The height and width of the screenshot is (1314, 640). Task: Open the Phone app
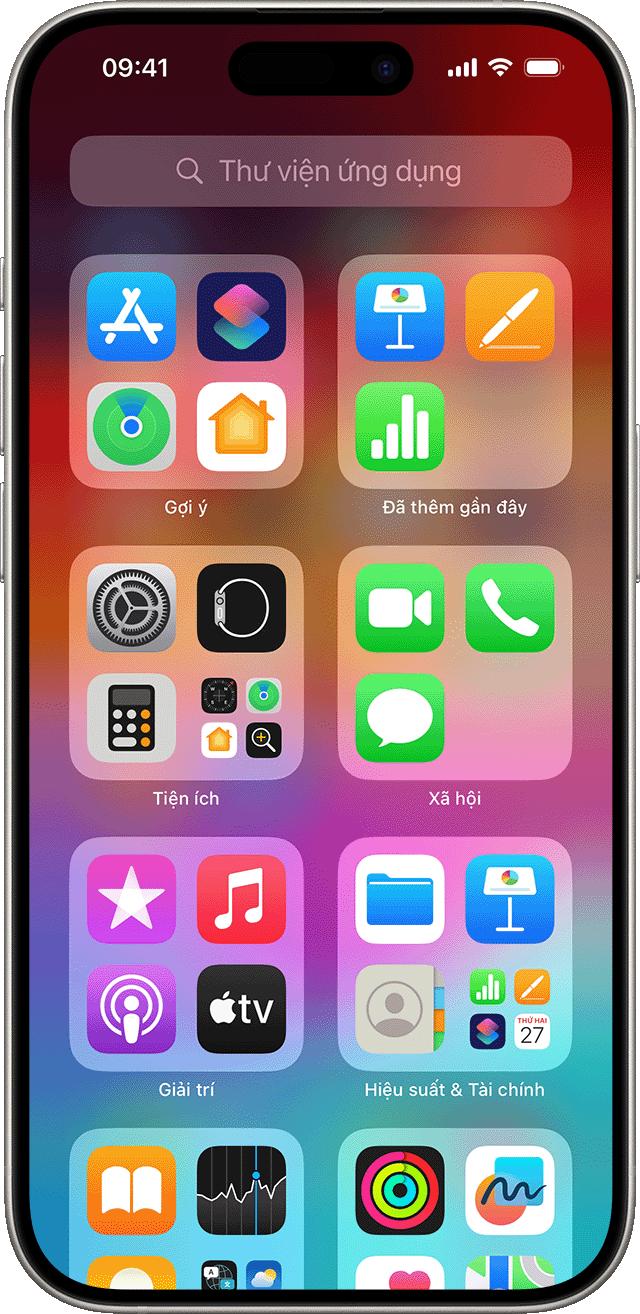pos(509,608)
